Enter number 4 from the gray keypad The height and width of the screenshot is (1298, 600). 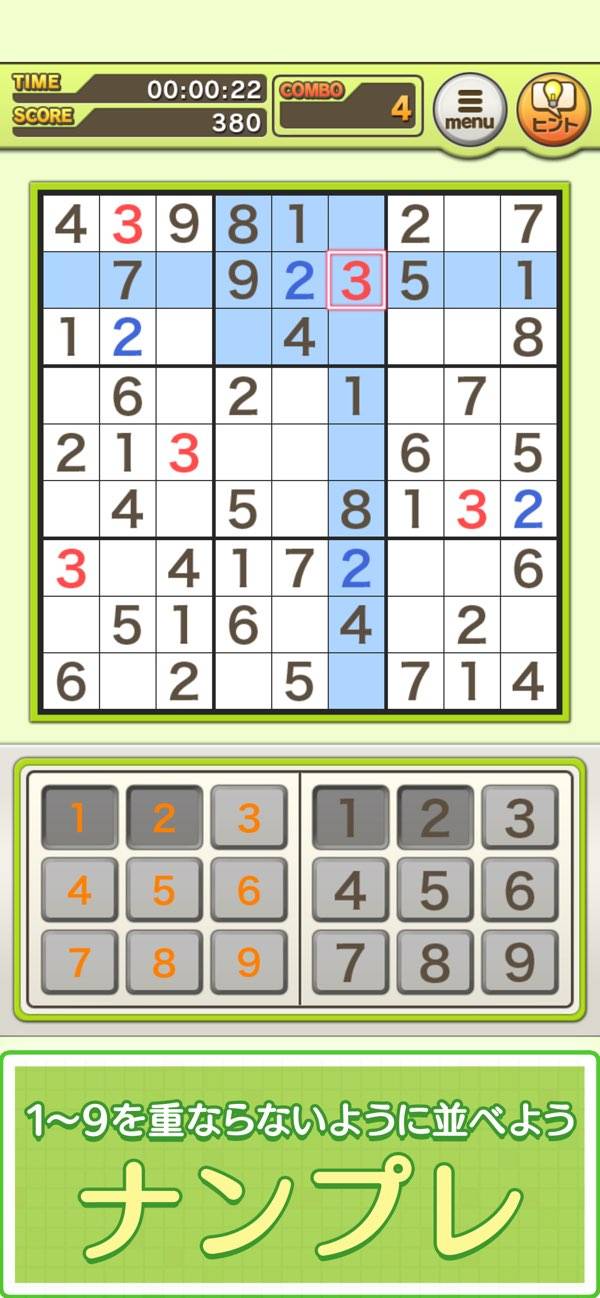pos(349,890)
